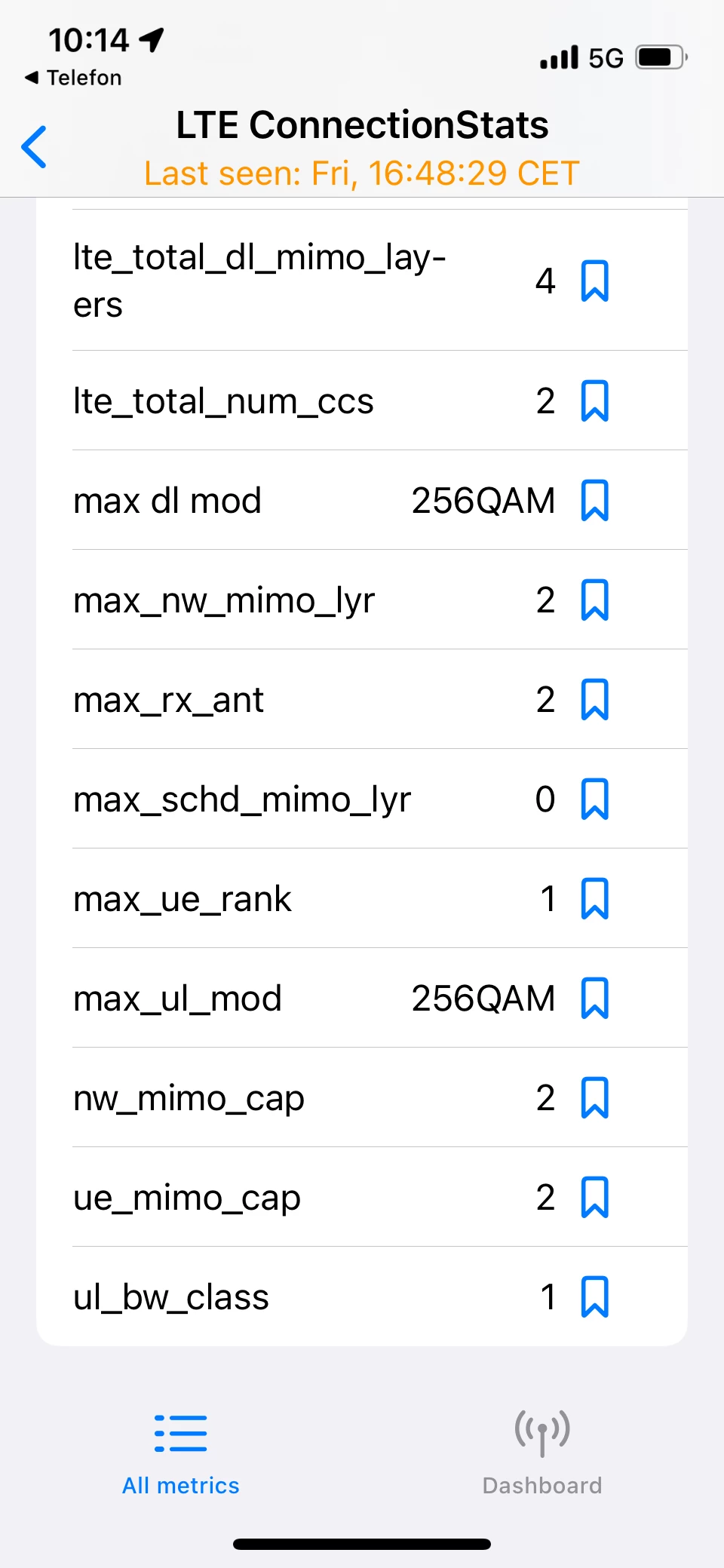Screen dimensions: 724x1568
Task: Switch to the All metrics tab
Action: pos(181,1453)
